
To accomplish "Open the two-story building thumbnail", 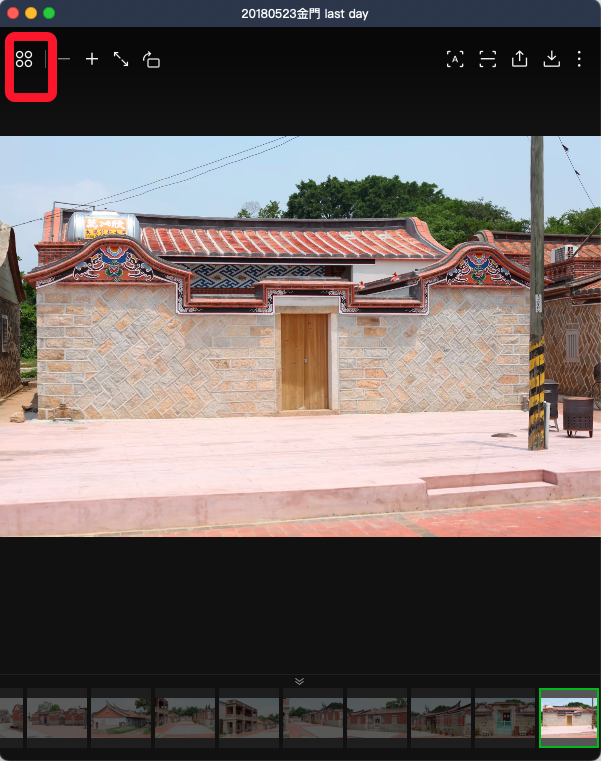I will tap(249, 717).
